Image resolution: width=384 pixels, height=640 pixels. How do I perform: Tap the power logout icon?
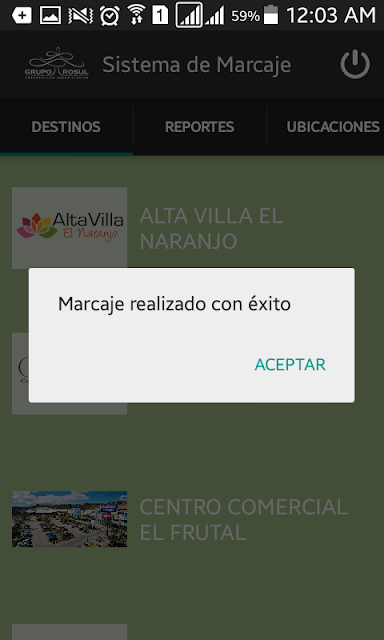355,64
